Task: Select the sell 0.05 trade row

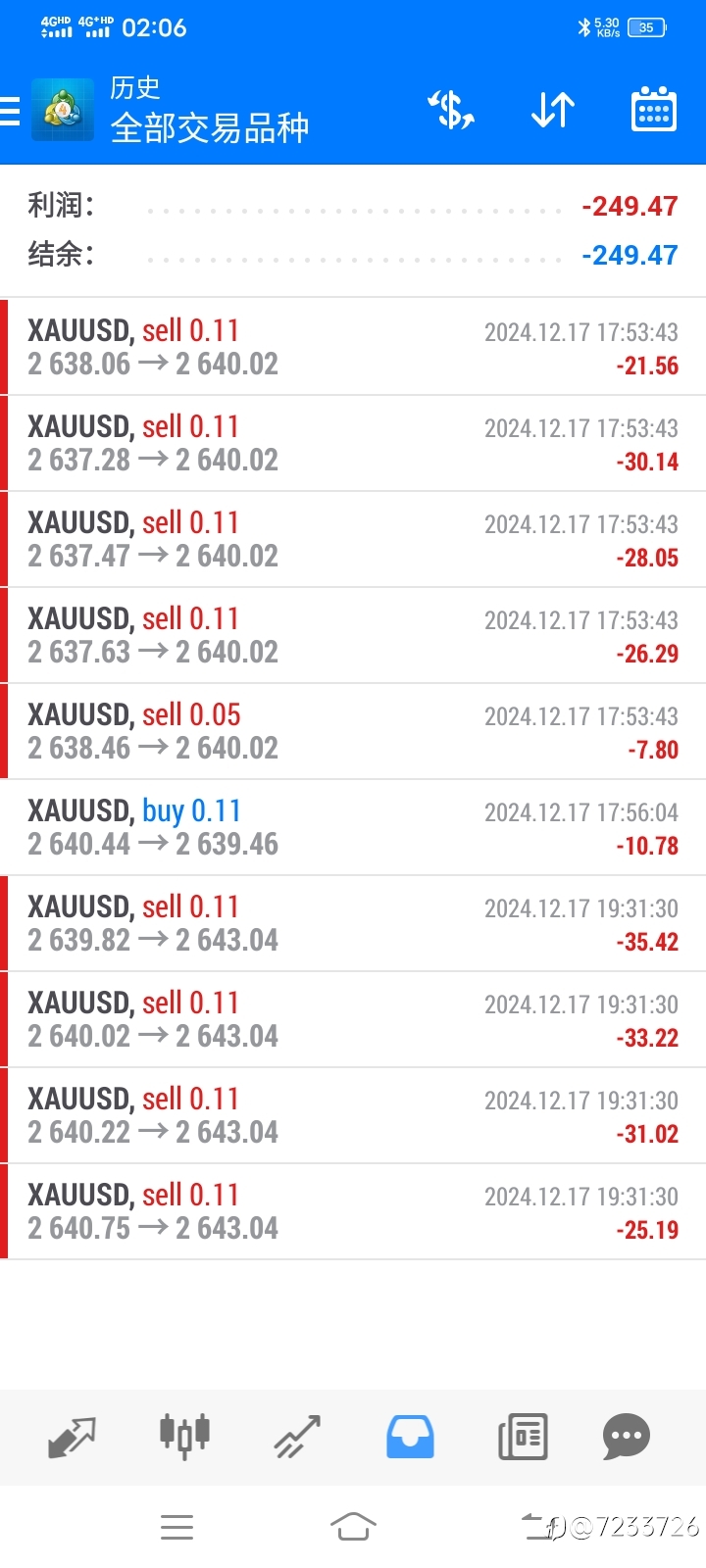Action: (x=353, y=731)
